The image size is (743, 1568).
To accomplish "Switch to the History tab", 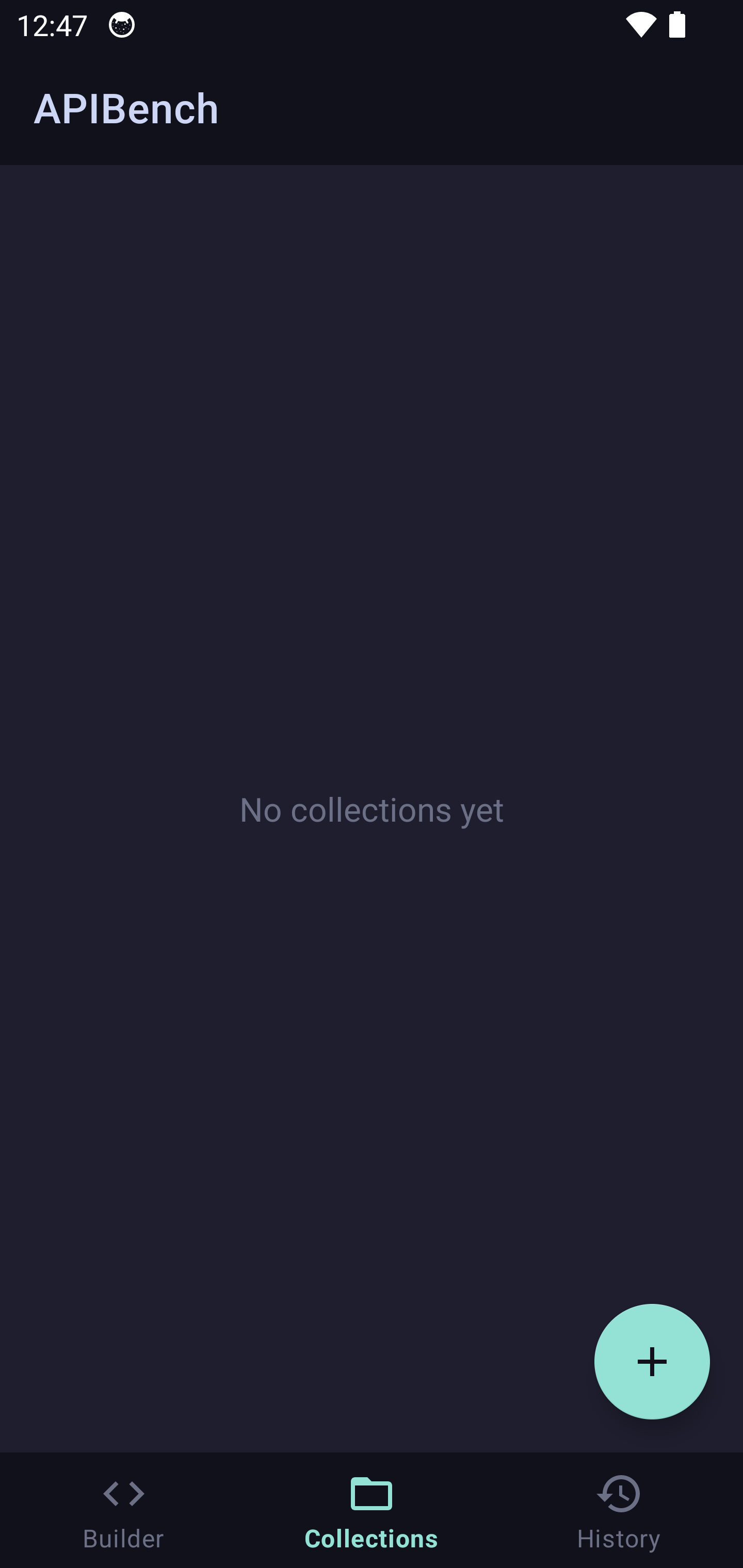I will [619, 1516].
